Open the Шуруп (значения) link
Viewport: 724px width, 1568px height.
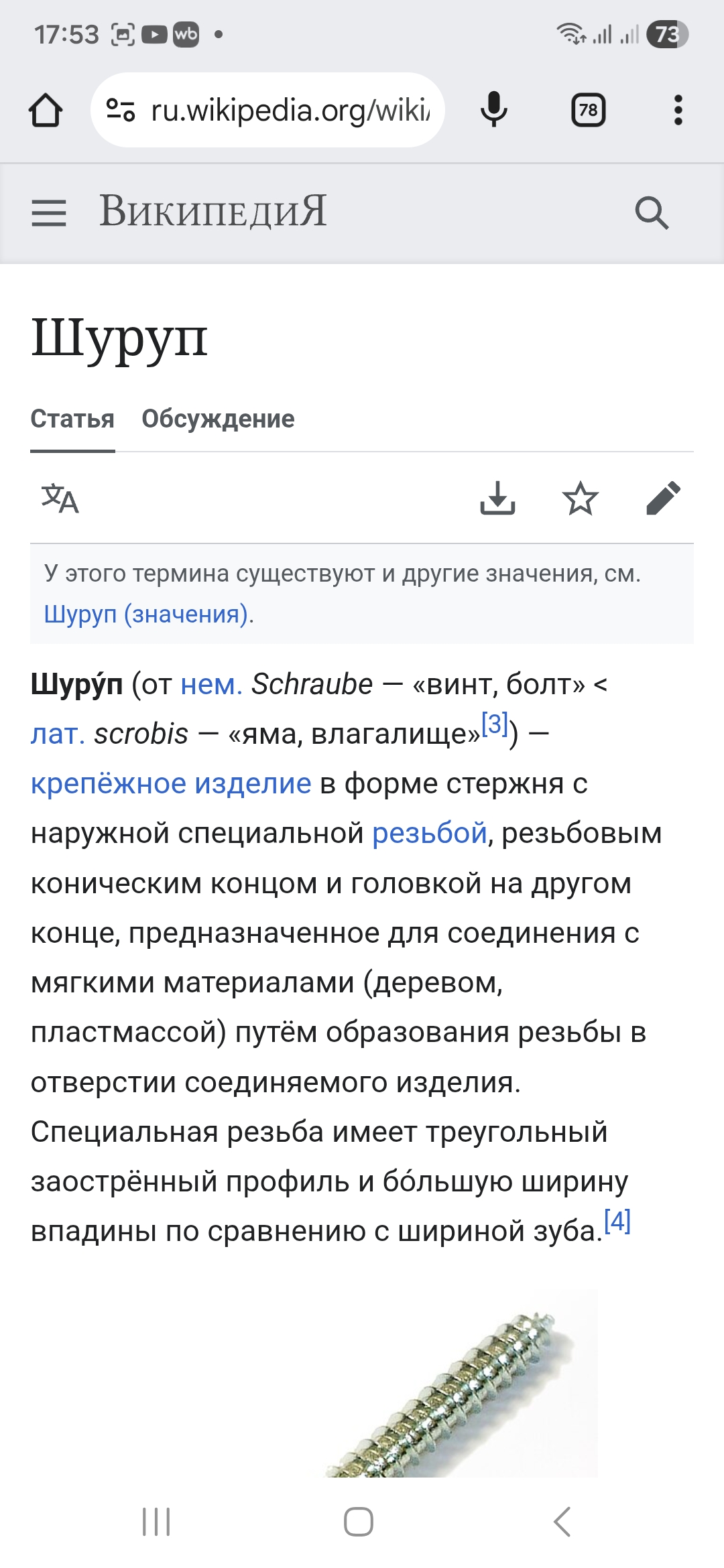click(x=146, y=614)
